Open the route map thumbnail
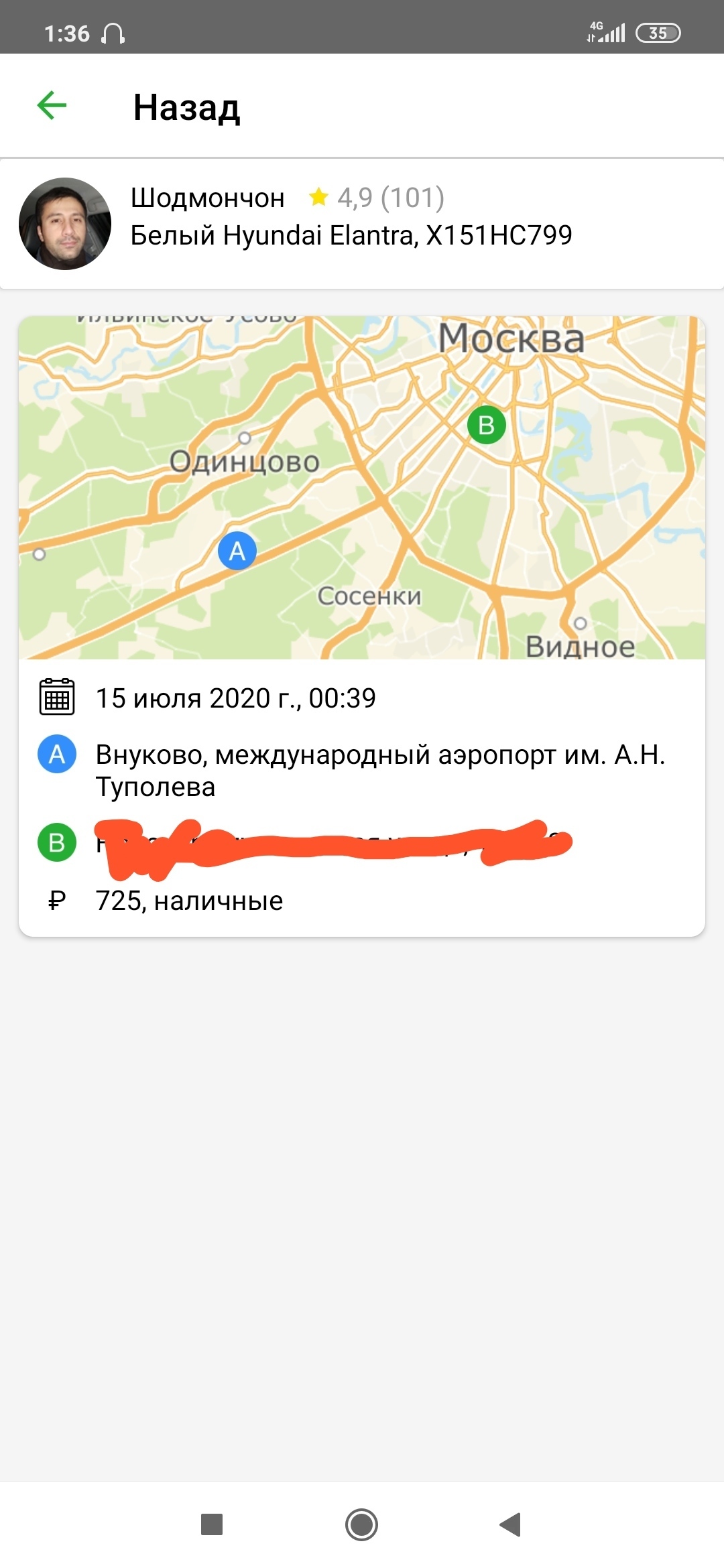This screenshot has width=724, height=1568. click(x=362, y=488)
